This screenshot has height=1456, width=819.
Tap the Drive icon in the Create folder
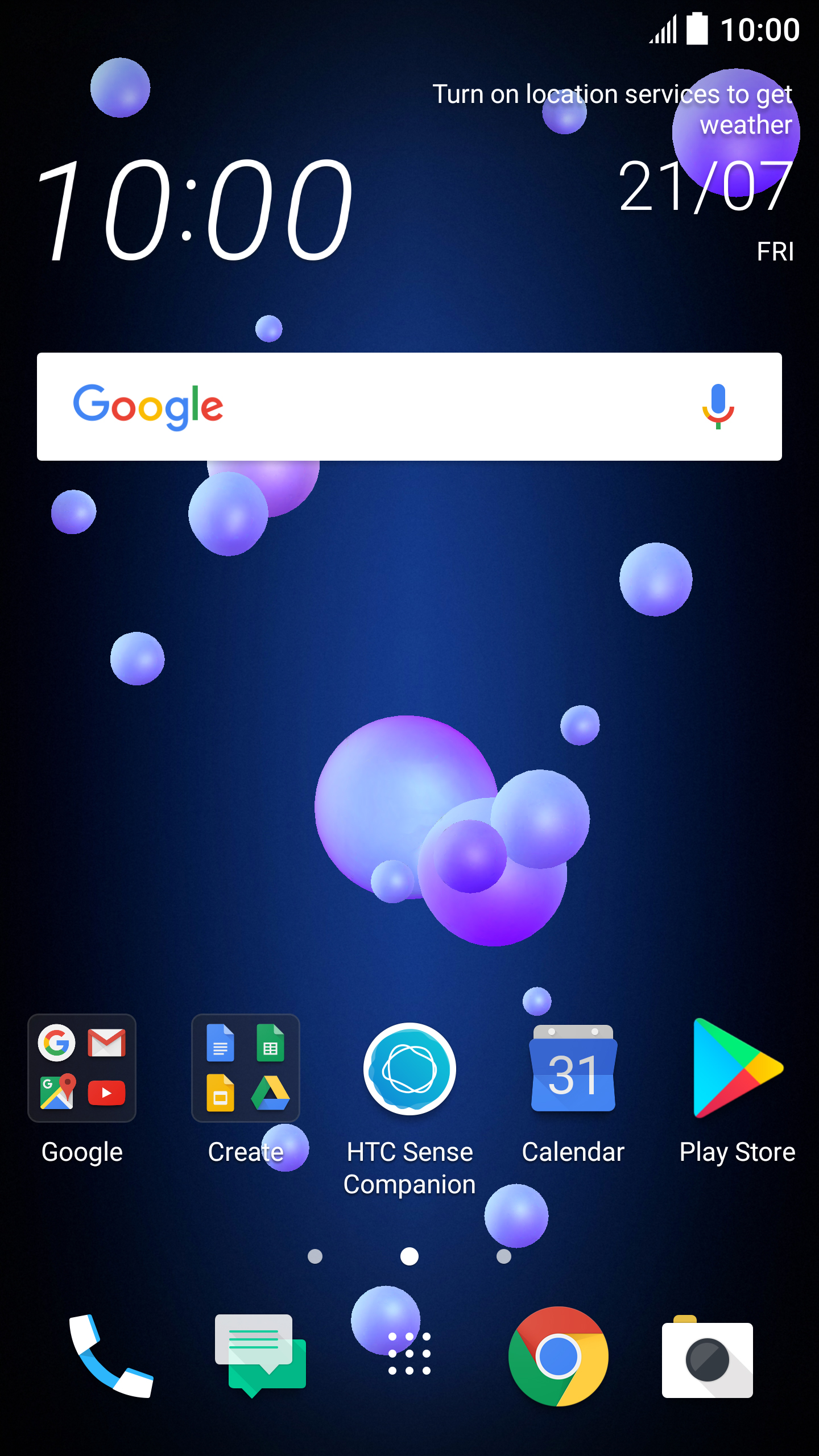coord(270,1093)
